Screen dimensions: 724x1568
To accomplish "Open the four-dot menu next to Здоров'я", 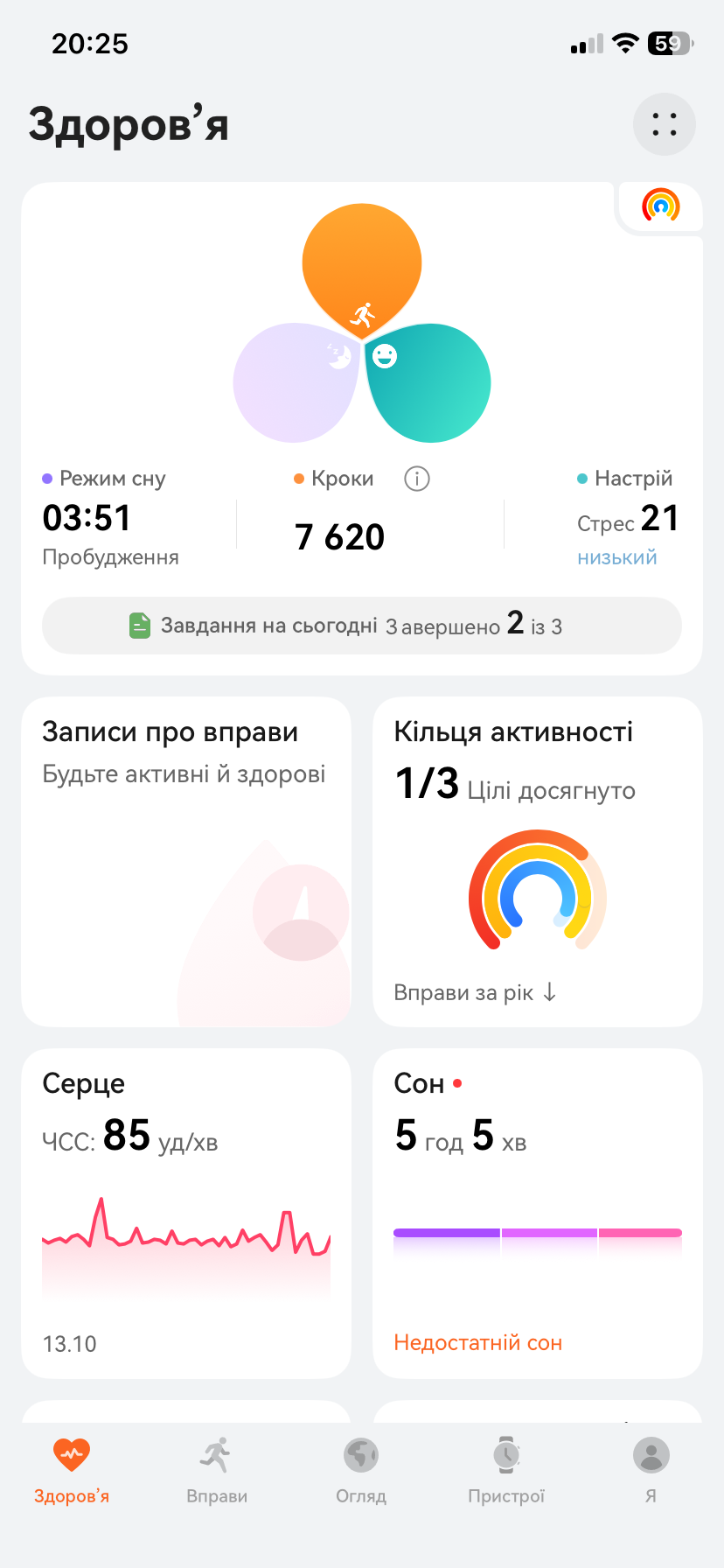I will point(665,124).
